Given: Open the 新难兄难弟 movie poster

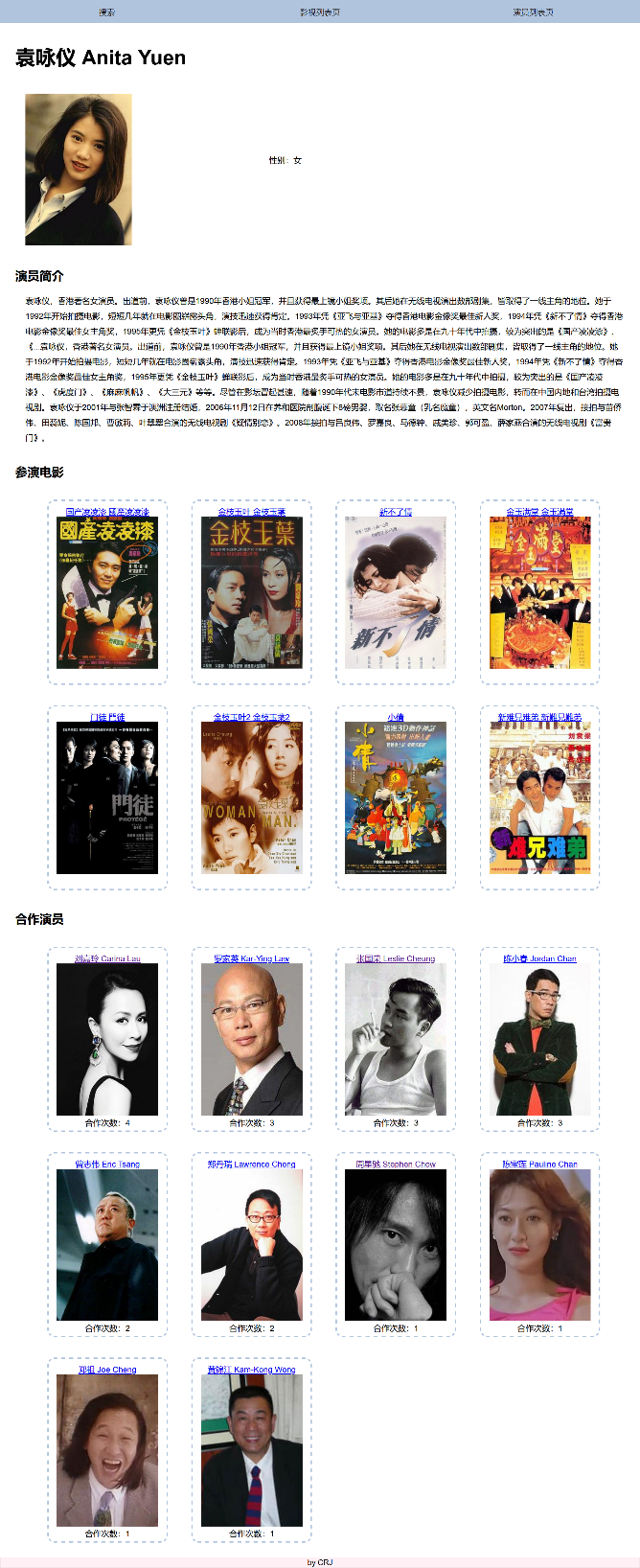Looking at the screenshot, I should [x=539, y=797].
